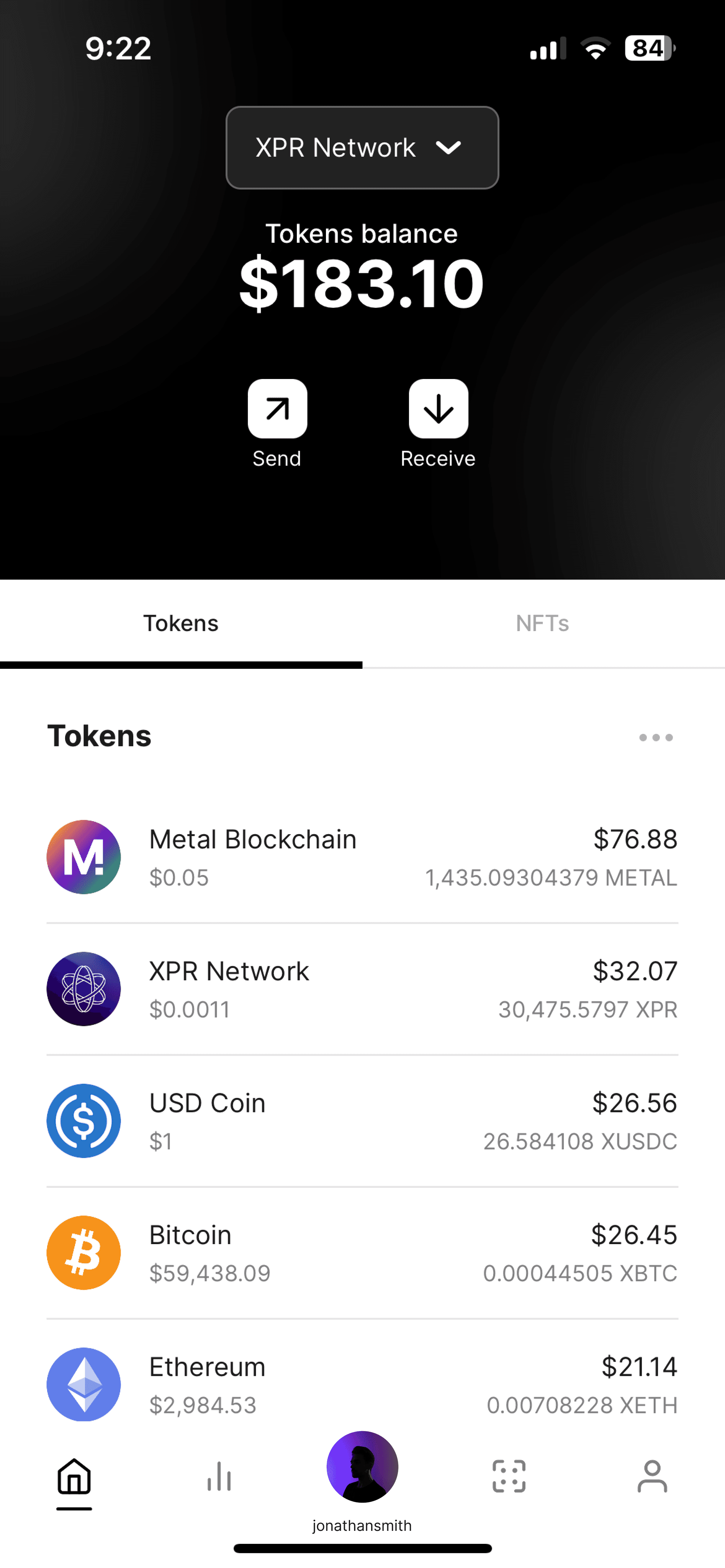
Task: Open the Metal Blockchain token entry
Action: [x=362, y=857]
